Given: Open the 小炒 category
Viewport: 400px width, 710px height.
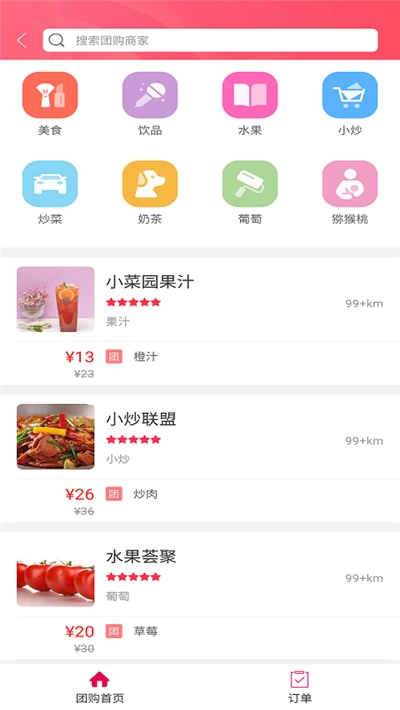Looking at the screenshot, I should (350, 104).
